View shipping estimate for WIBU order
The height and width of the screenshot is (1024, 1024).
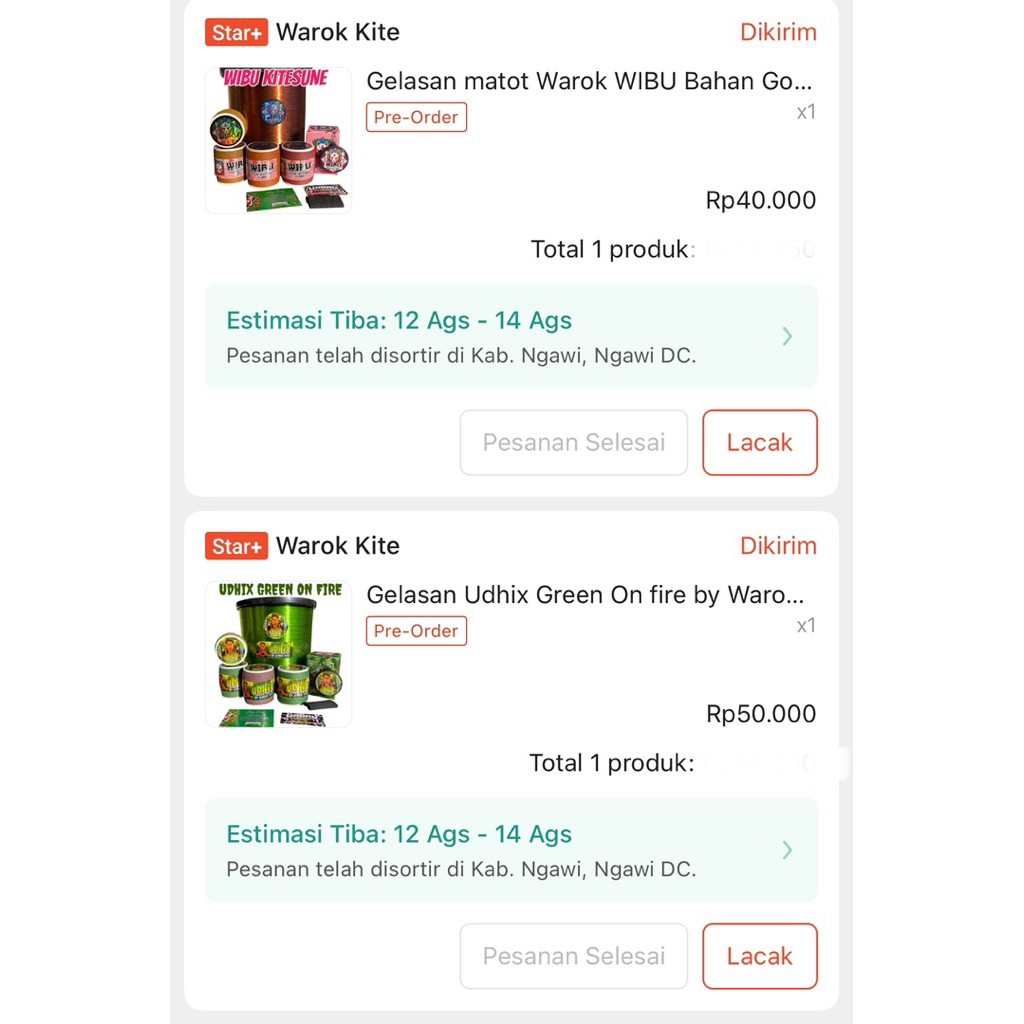coord(511,336)
